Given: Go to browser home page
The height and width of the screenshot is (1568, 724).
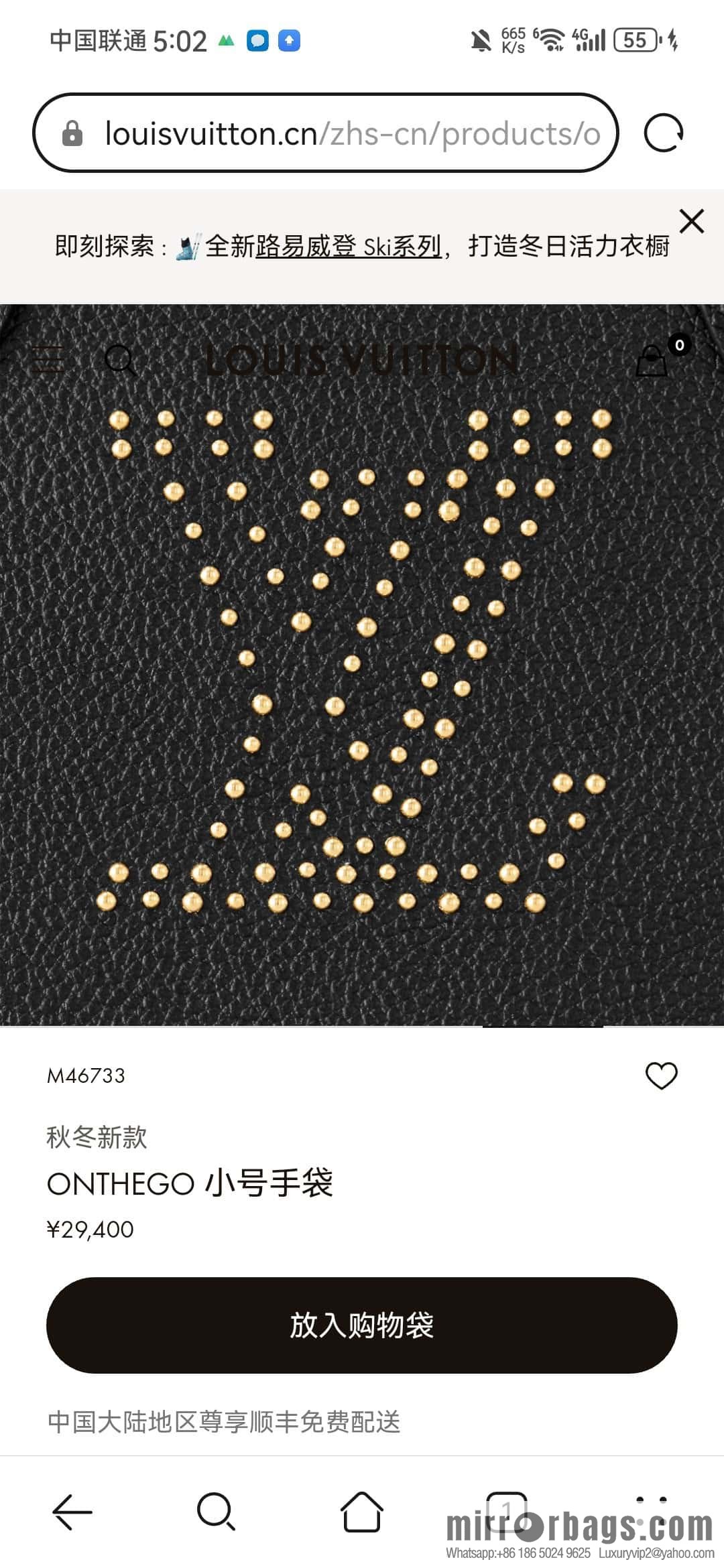Looking at the screenshot, I should [362, 1512].
